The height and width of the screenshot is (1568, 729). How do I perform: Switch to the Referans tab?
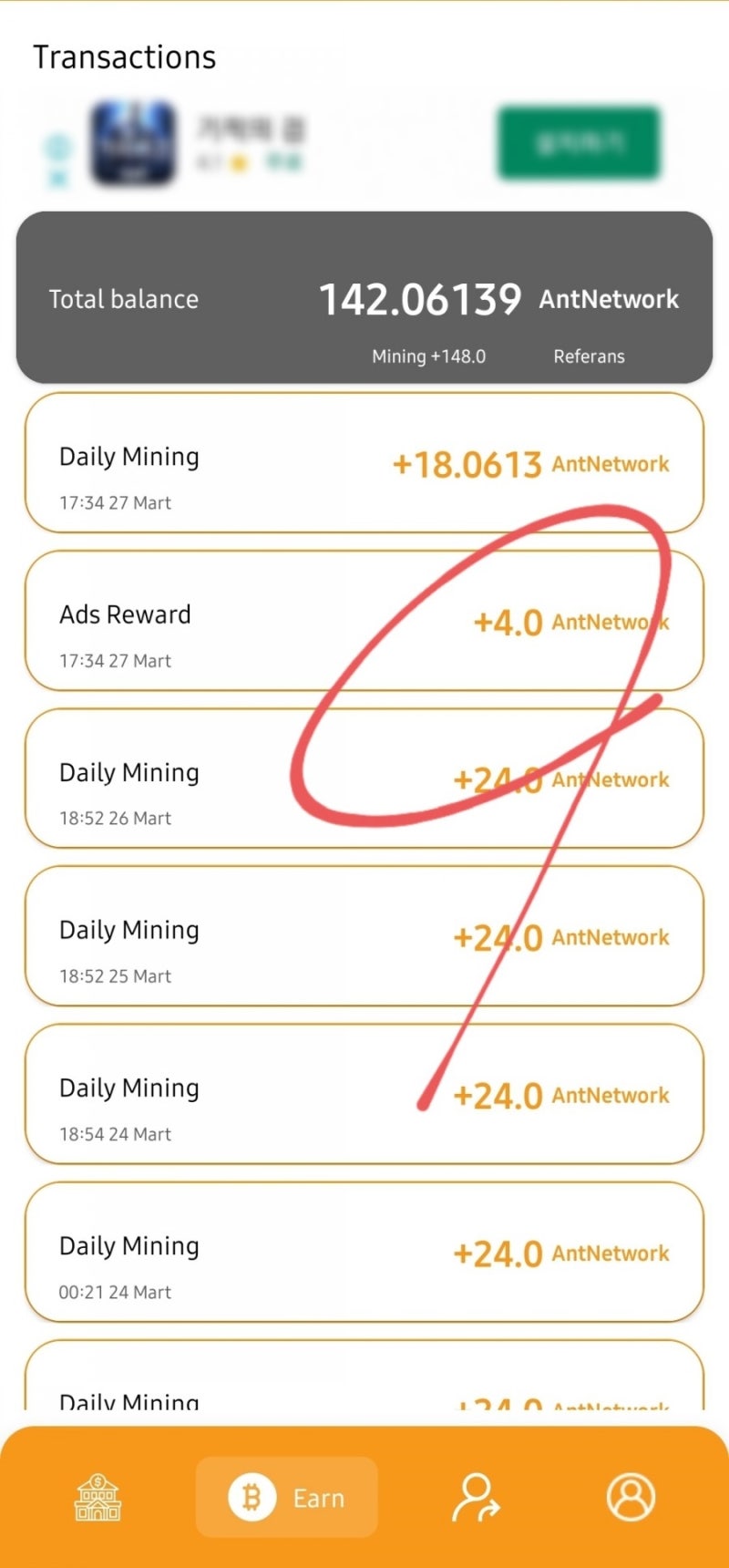click(x=589, y=356)
